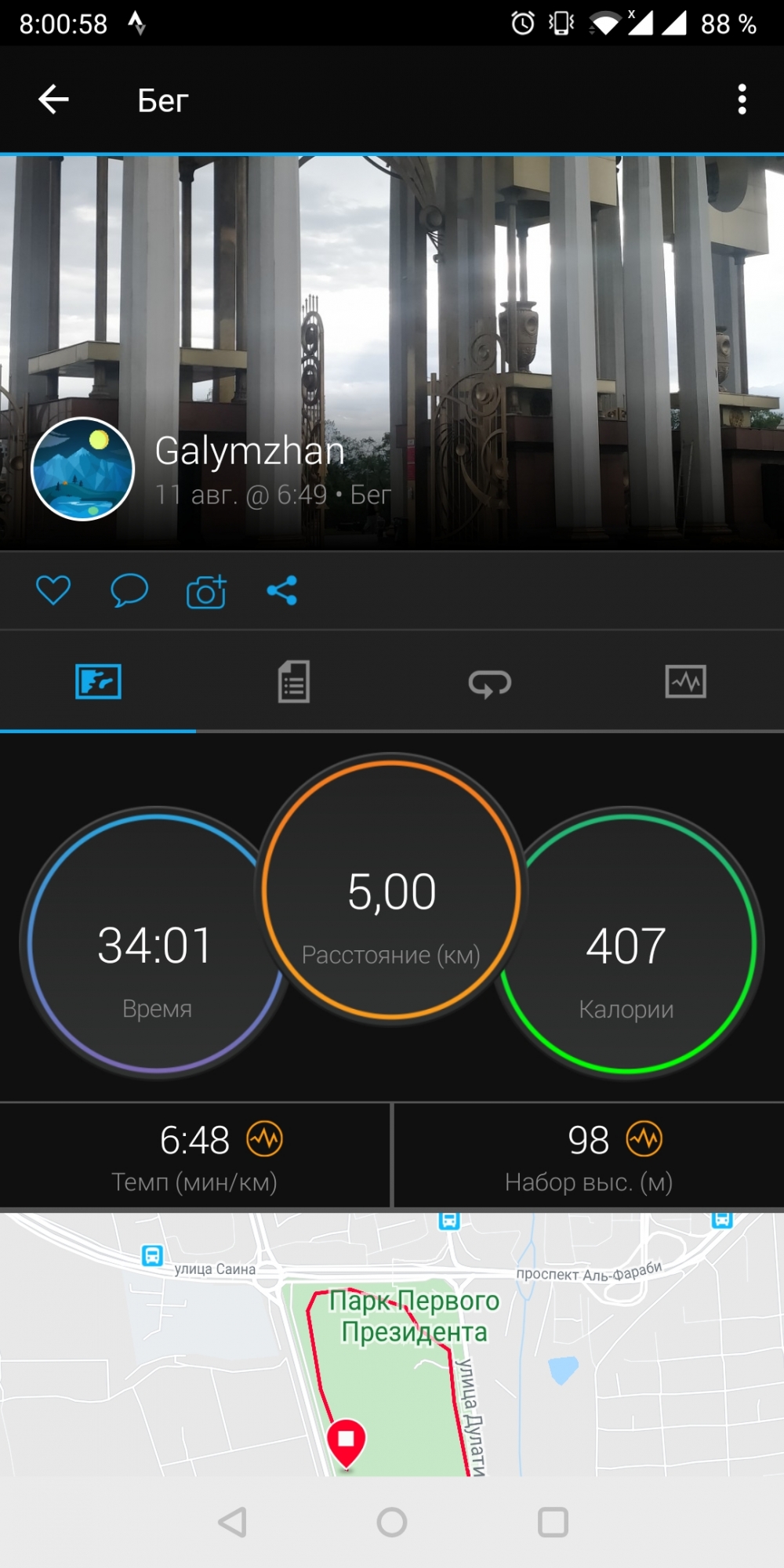Go back from the Бег screen
Image resolution: width=784 pixels, height=1568 pixels.
pos(53,100)
